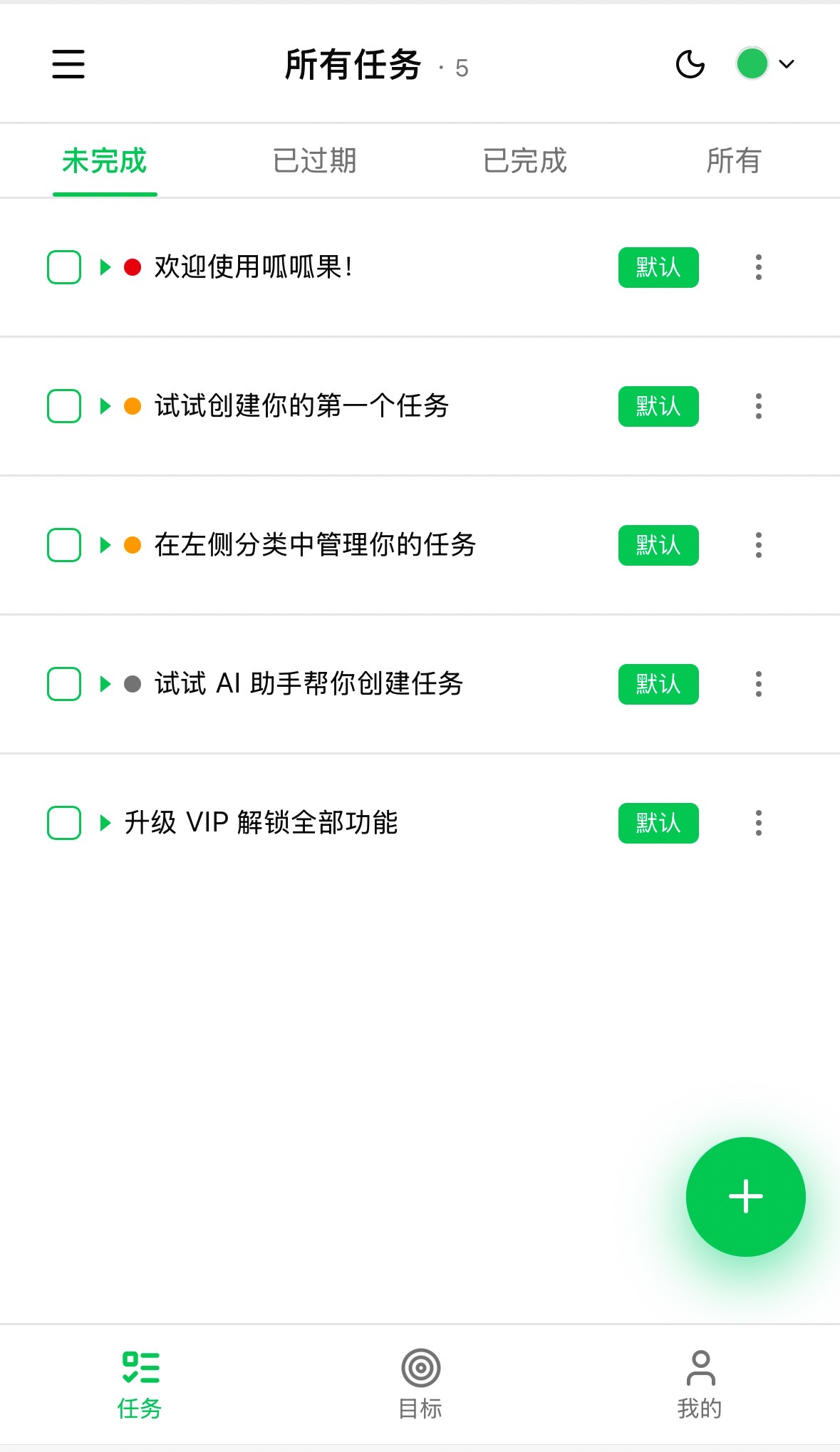
Task: Expand the 在左侧分类中管理你的任务 task
Action: [x=105, y=545]
